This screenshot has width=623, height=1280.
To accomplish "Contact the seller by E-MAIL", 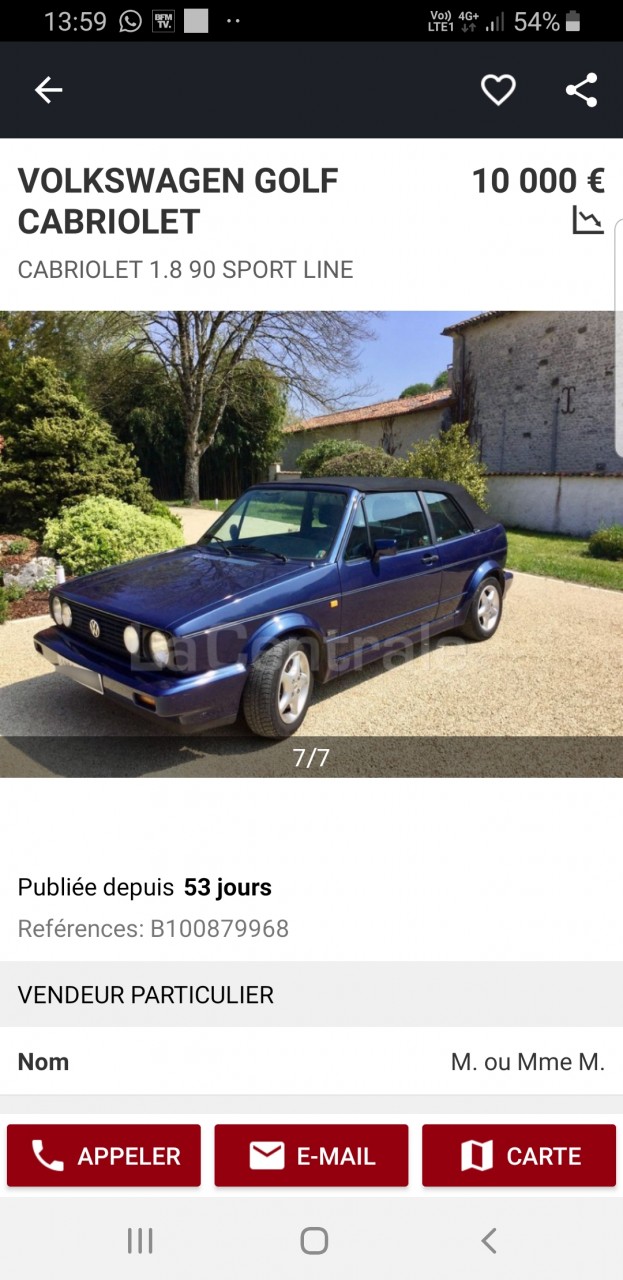I will click(311, 1156).
